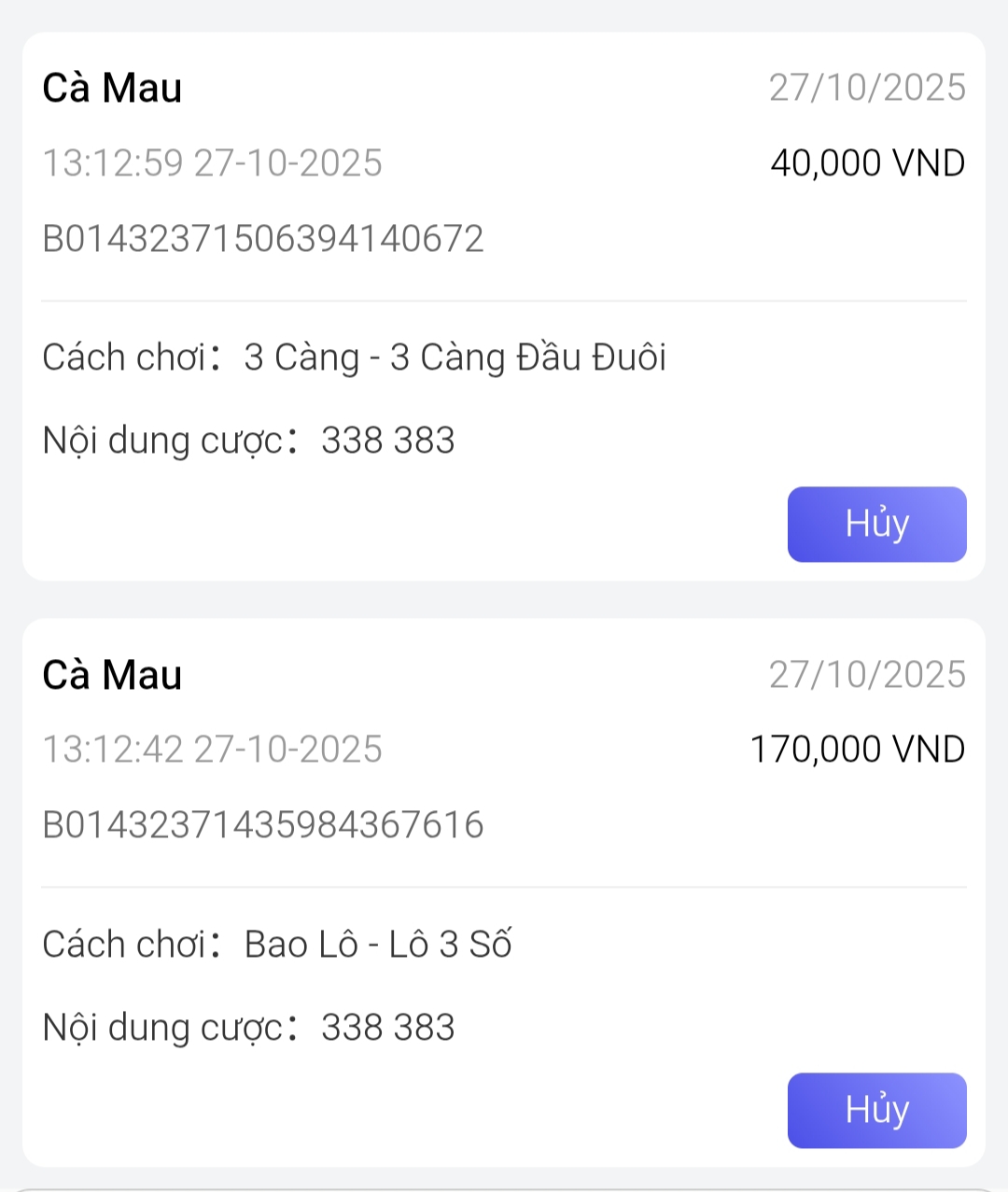Tap Hủy on the 170,000 VND Bao Lô bet

pos(876,1110)
